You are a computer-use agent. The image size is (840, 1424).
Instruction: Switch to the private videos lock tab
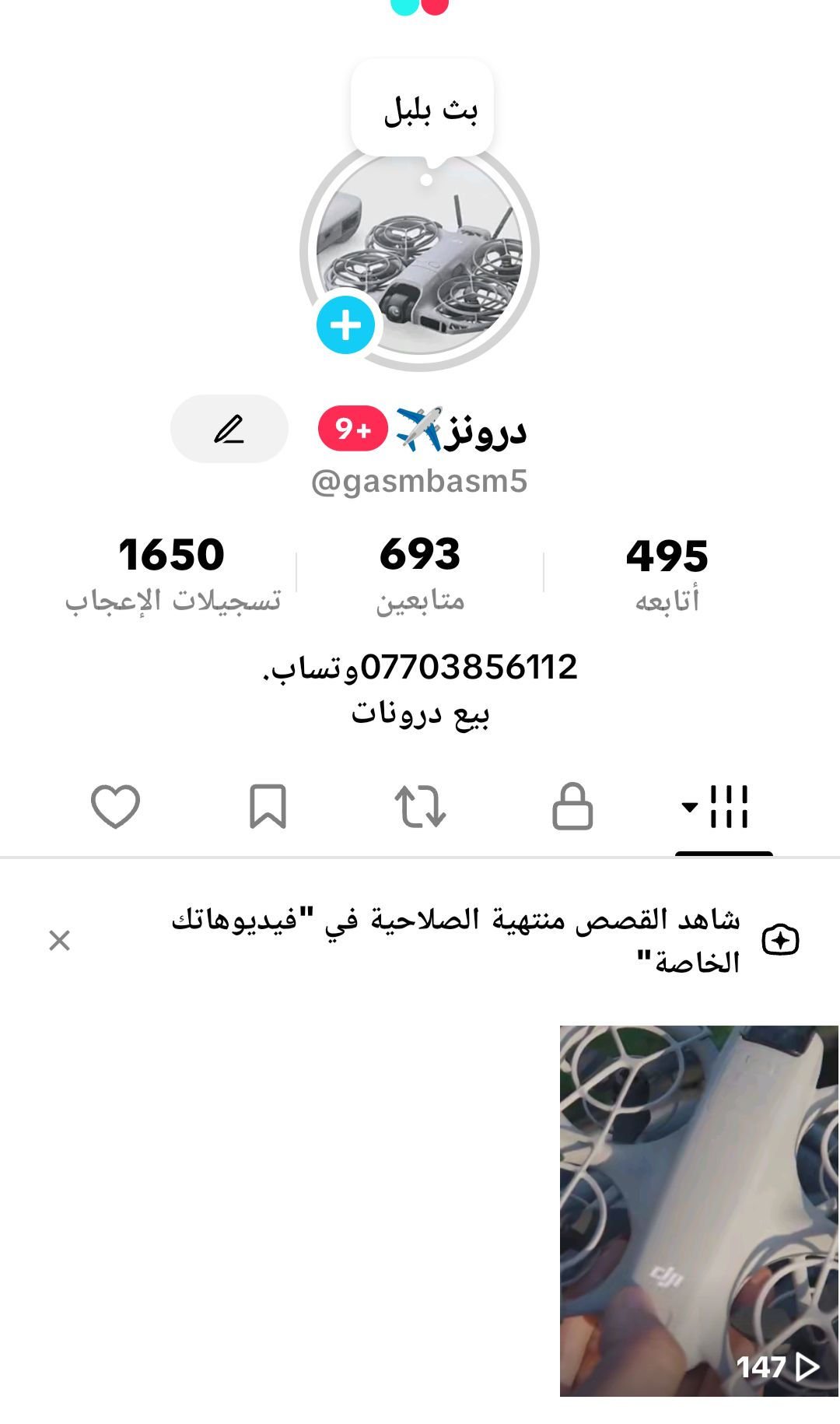tap(572, 806)
